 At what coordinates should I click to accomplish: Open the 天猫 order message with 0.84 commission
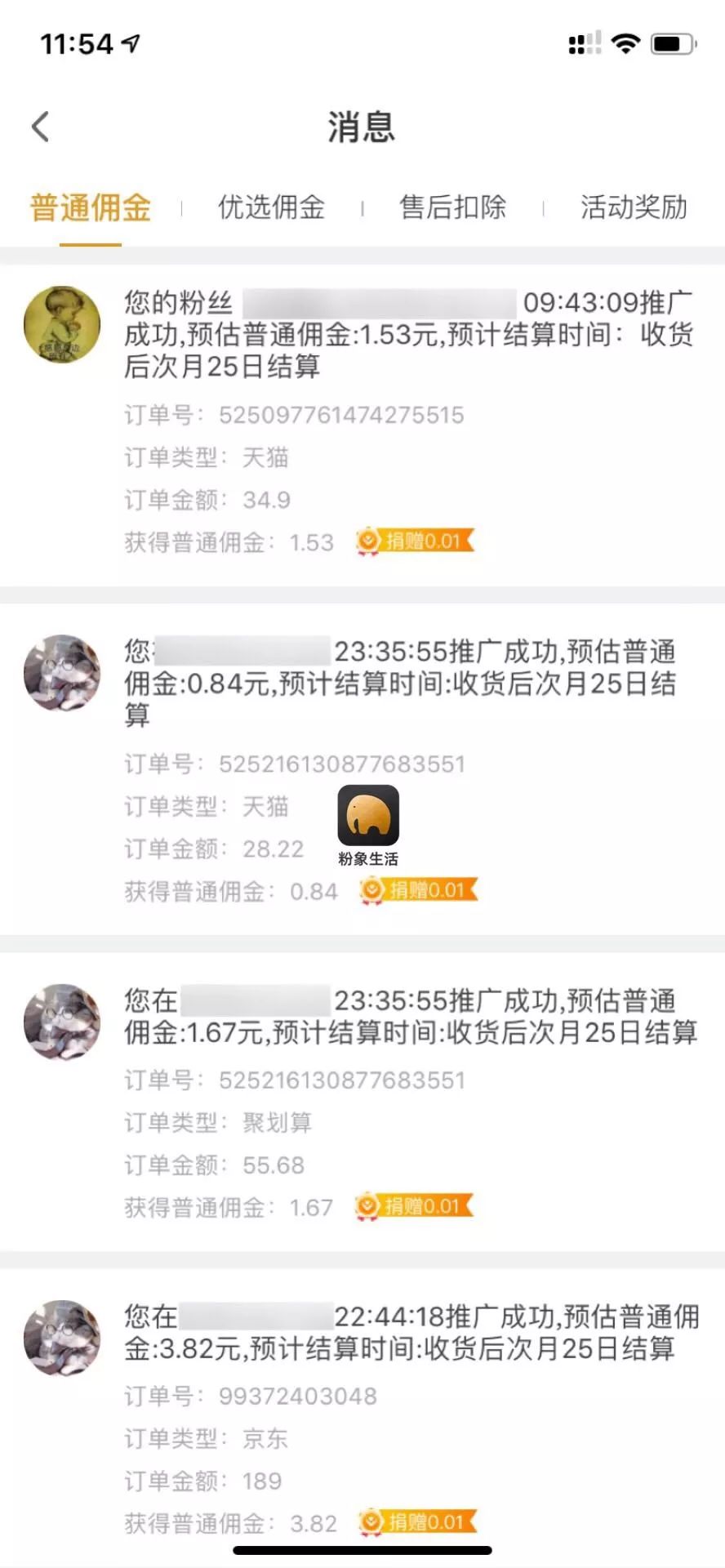(400, 683)
